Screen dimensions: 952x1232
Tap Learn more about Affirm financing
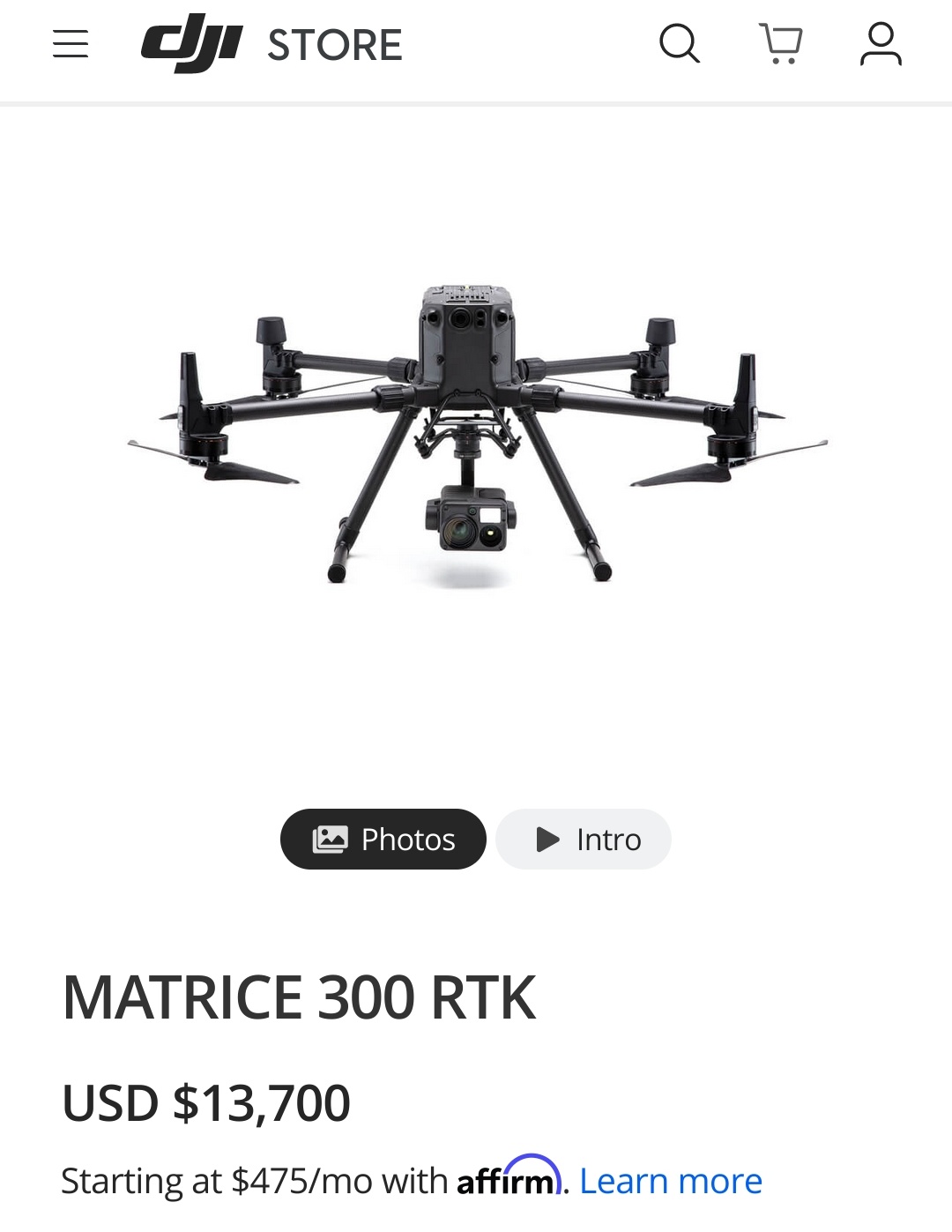click(x=670, y=1181)
